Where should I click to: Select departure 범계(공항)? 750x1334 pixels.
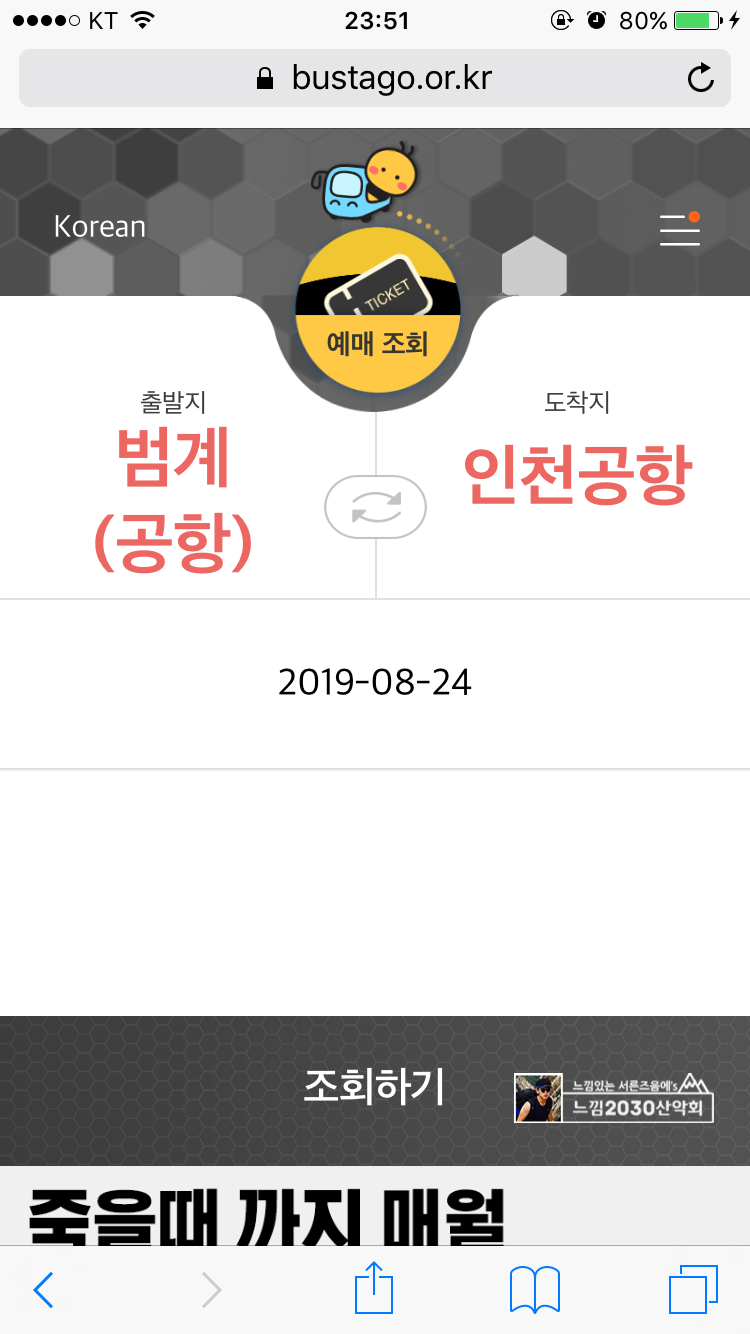coord(173,500)
